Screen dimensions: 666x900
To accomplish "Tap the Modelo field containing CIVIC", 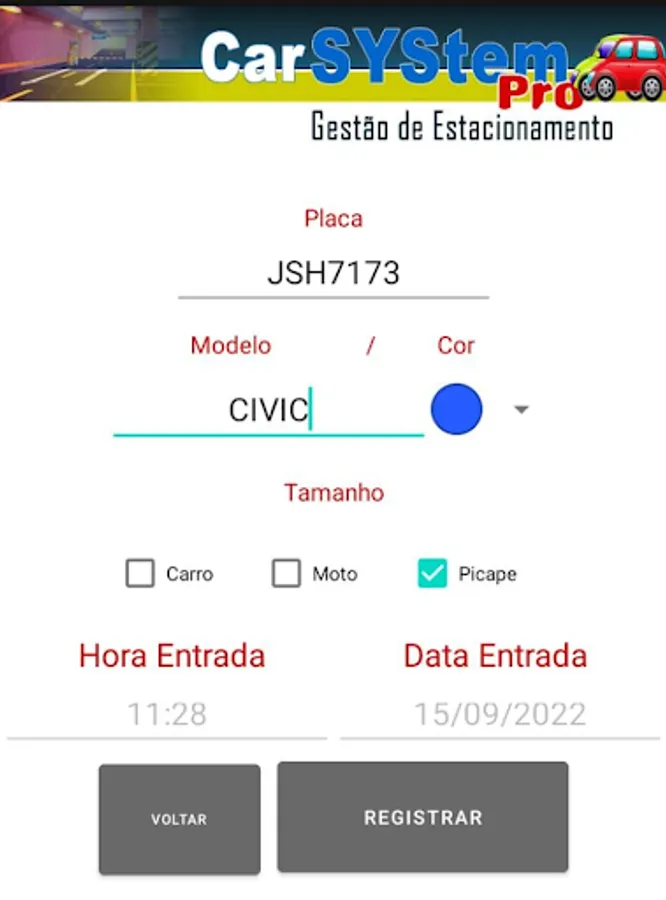I will pos(268,410).
